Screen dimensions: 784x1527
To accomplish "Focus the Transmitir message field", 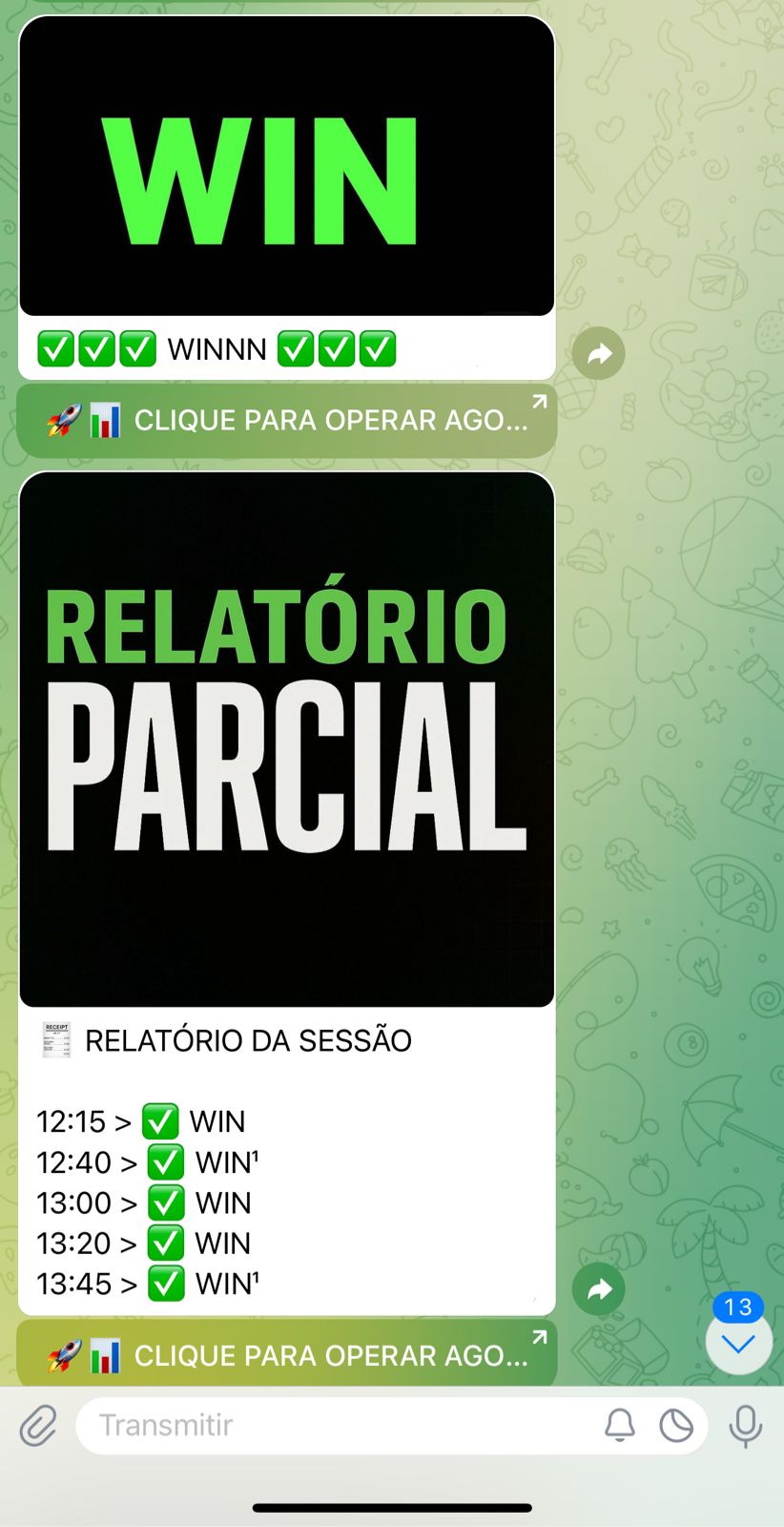I will pyautogui.click(x=334, y=1426).
